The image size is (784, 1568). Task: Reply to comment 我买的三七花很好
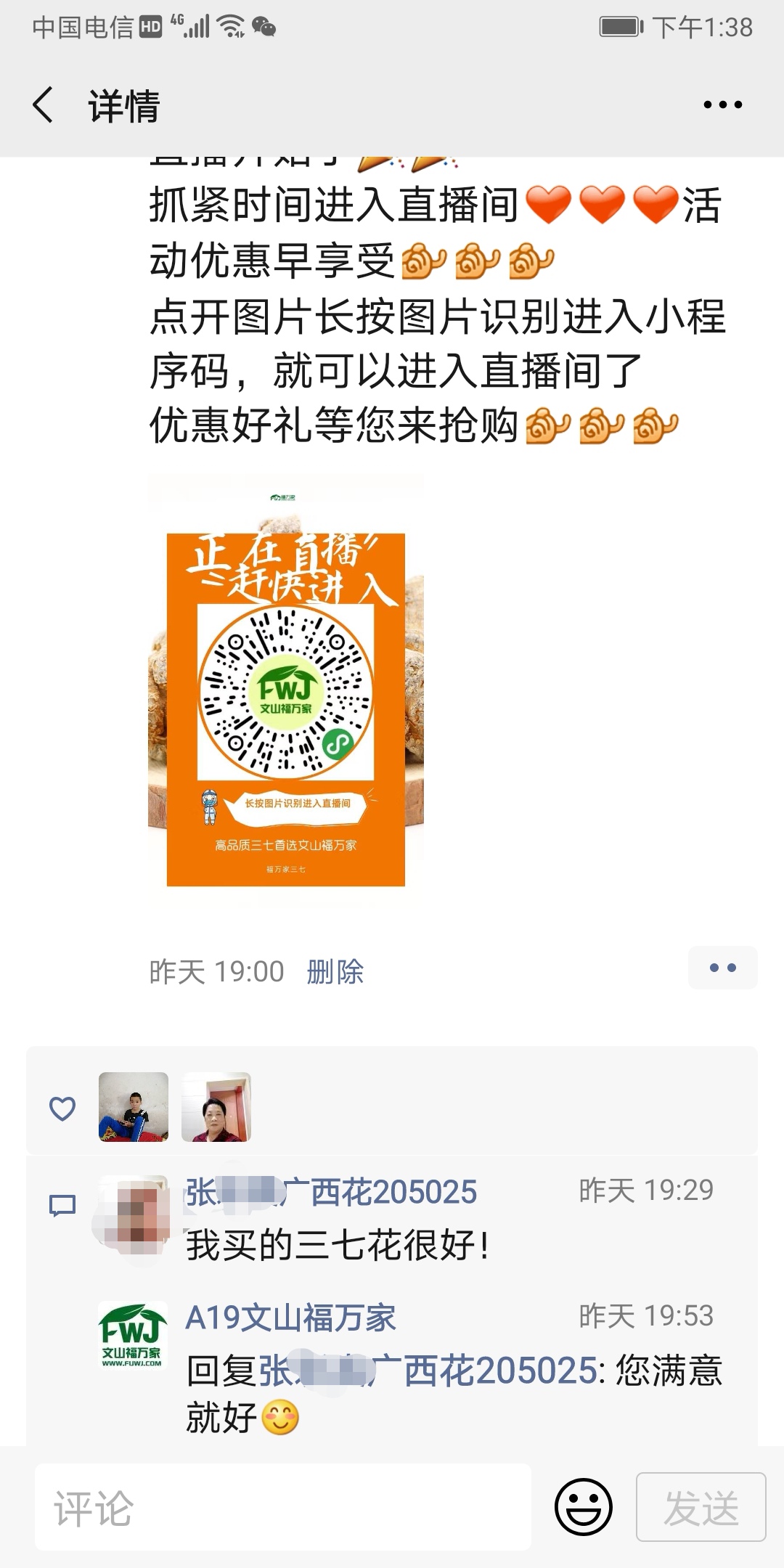338,1246
